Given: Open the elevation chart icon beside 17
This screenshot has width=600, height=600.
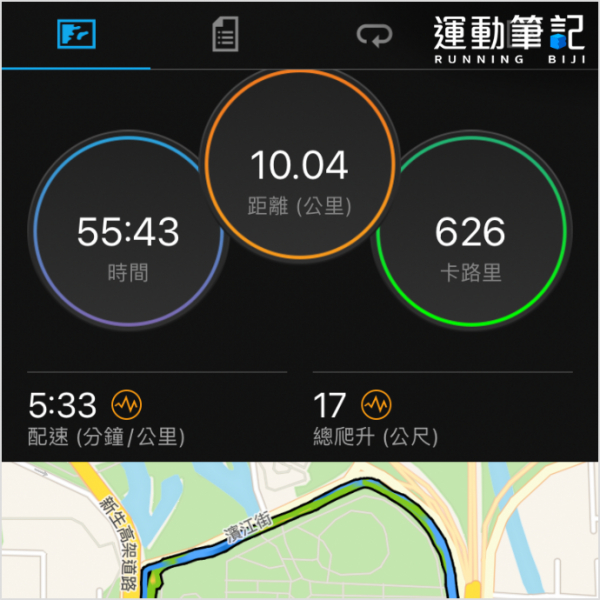Looking at the screenshot, I should click(x=376, y=405).
